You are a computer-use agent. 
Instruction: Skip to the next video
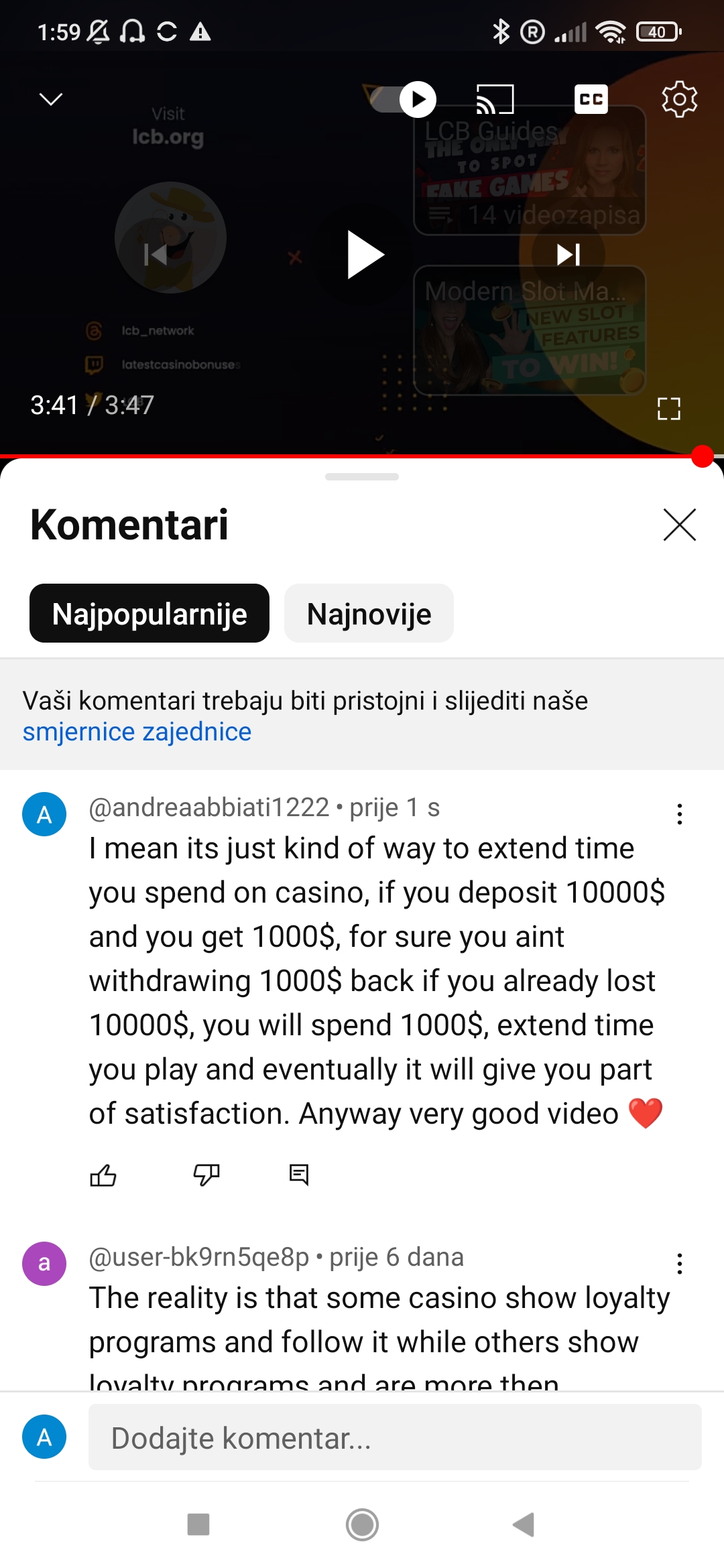pos(568,255)
